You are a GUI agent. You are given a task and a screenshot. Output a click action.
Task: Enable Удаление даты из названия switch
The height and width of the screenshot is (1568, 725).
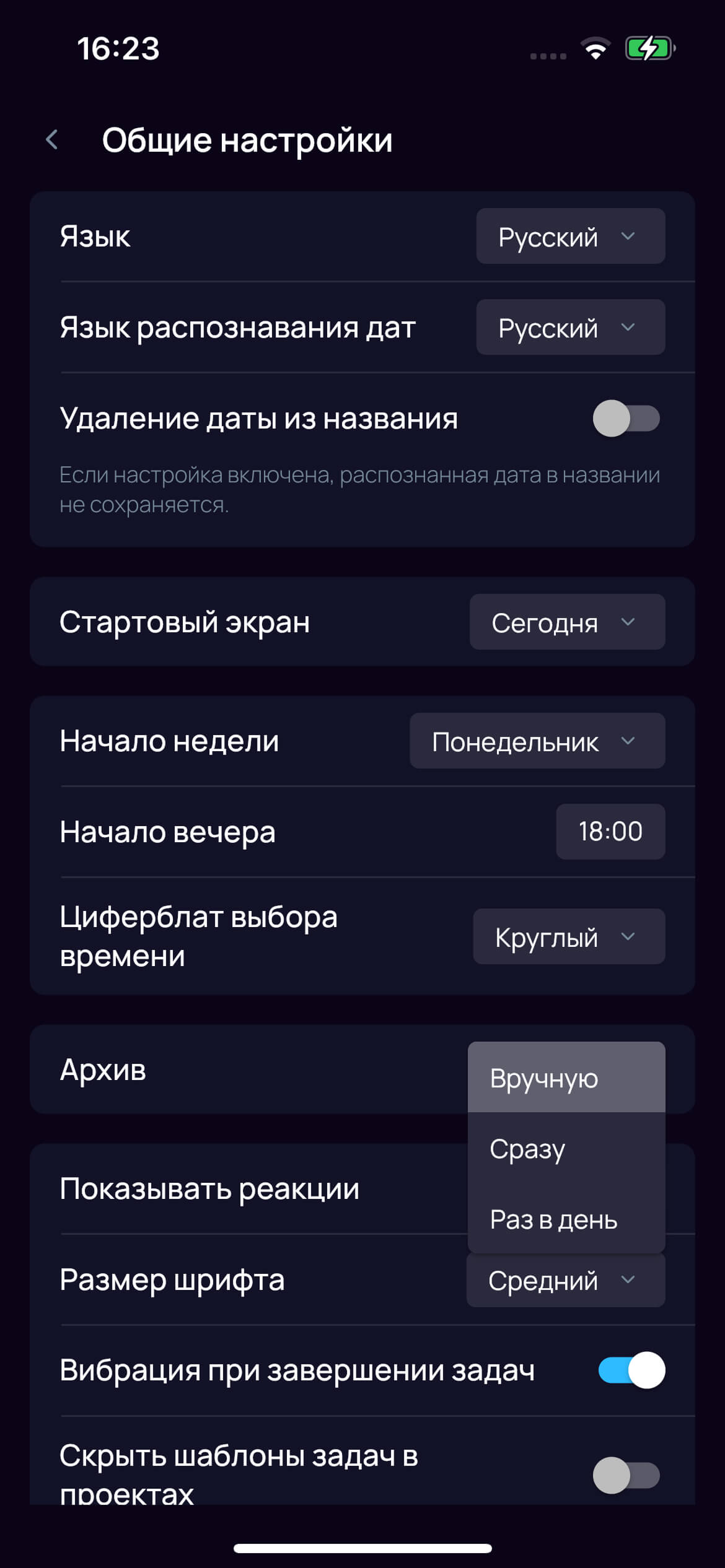(x=626, y=418)
